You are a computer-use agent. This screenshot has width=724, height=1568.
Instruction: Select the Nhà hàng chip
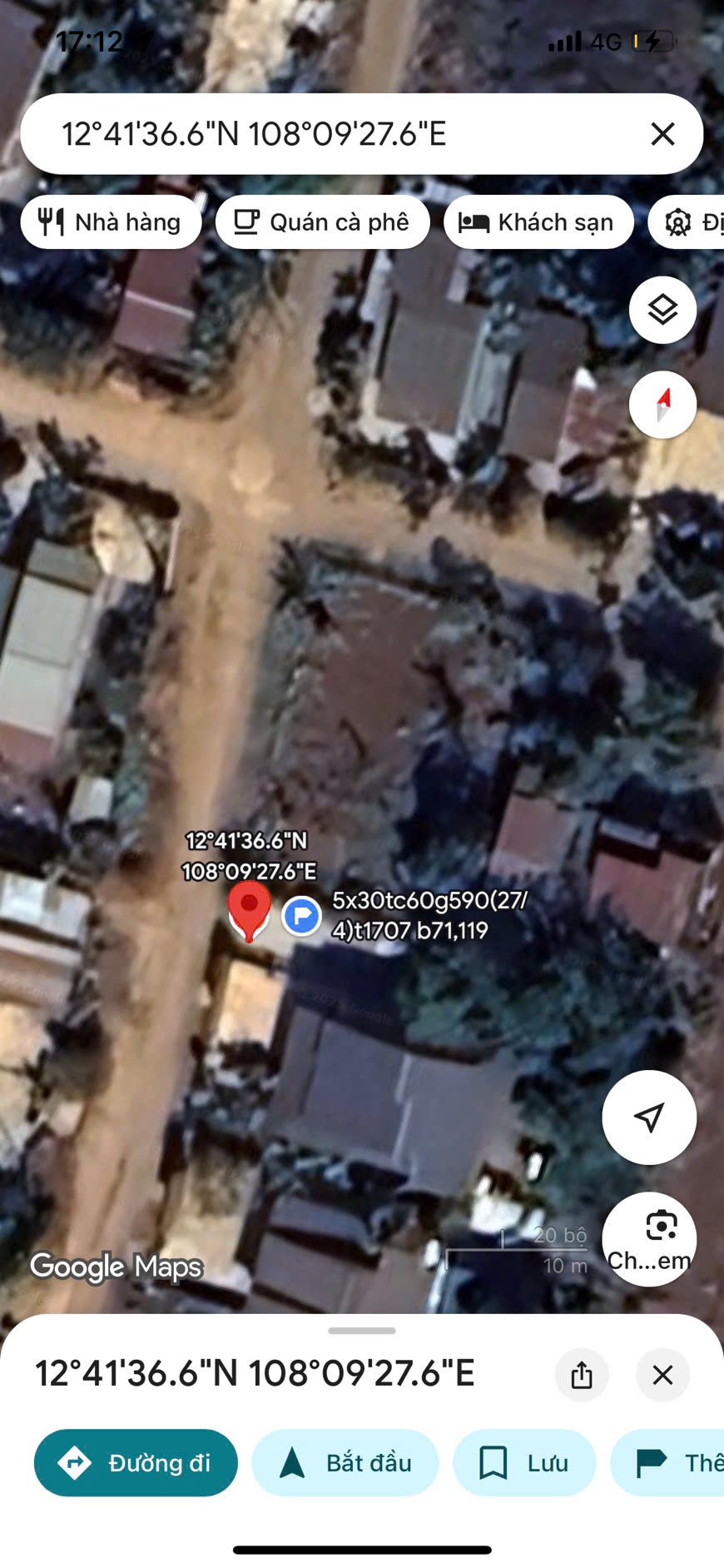[111, 222]
